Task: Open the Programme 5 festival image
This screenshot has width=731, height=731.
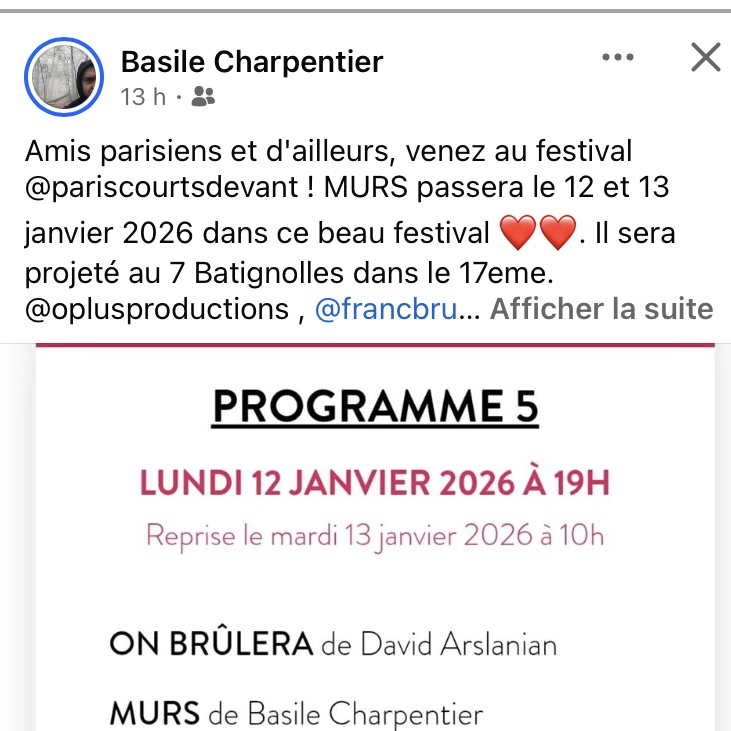Action: click(375, 538)
